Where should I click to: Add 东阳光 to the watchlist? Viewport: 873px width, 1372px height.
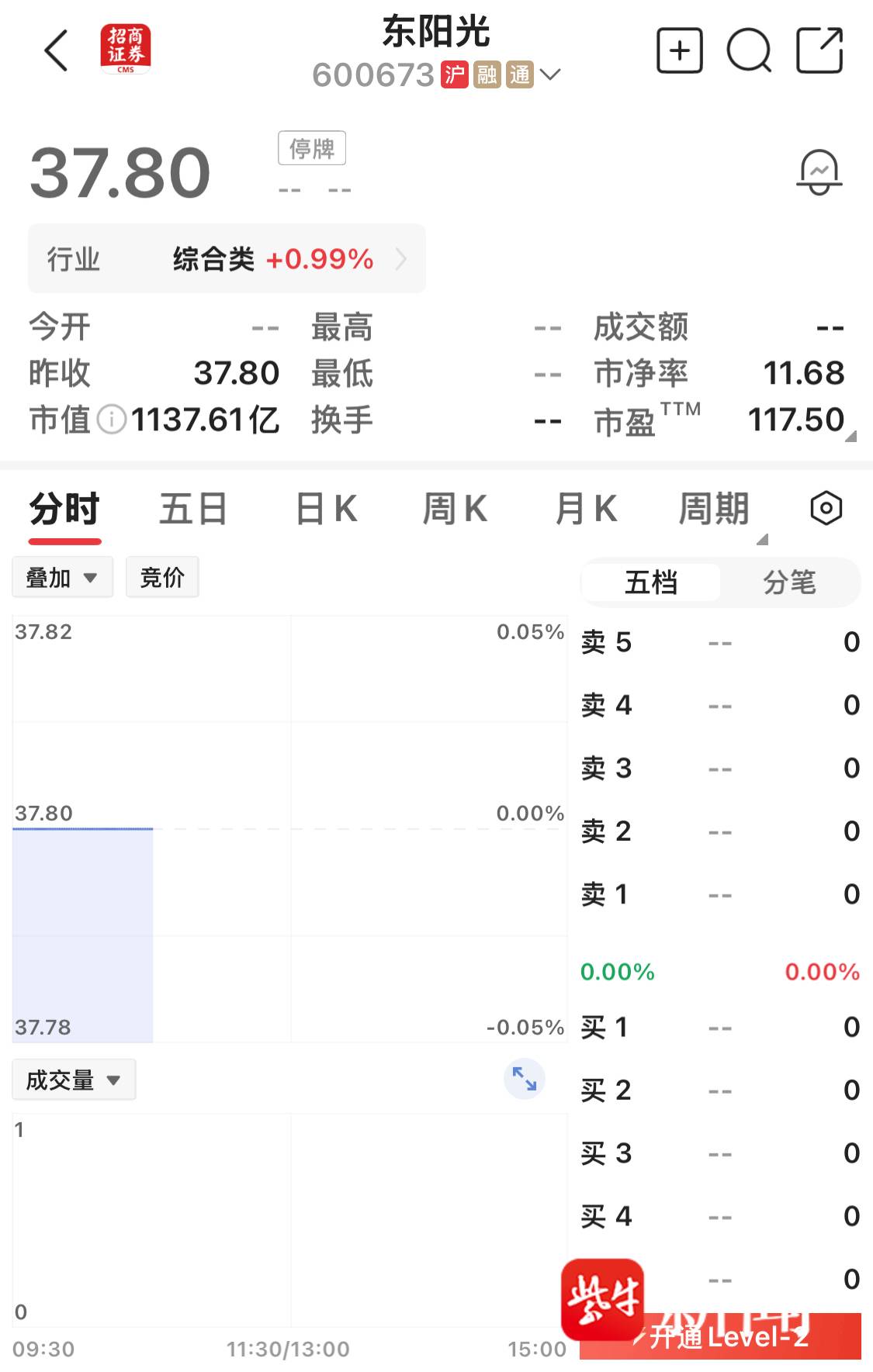[679, 51]
